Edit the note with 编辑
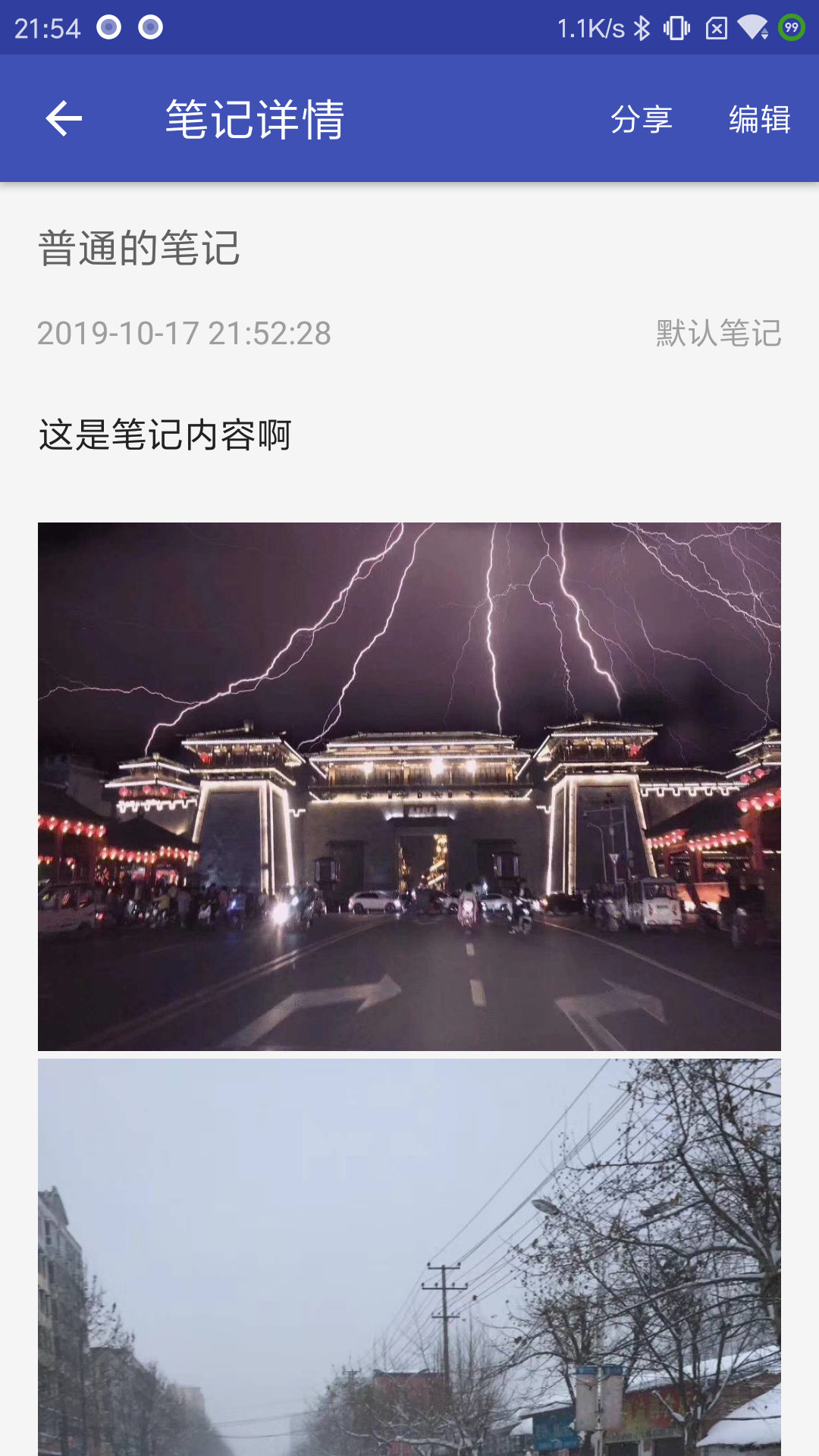Image resolution: width=819 pixels, height=1456 pixels. (759, 119)
